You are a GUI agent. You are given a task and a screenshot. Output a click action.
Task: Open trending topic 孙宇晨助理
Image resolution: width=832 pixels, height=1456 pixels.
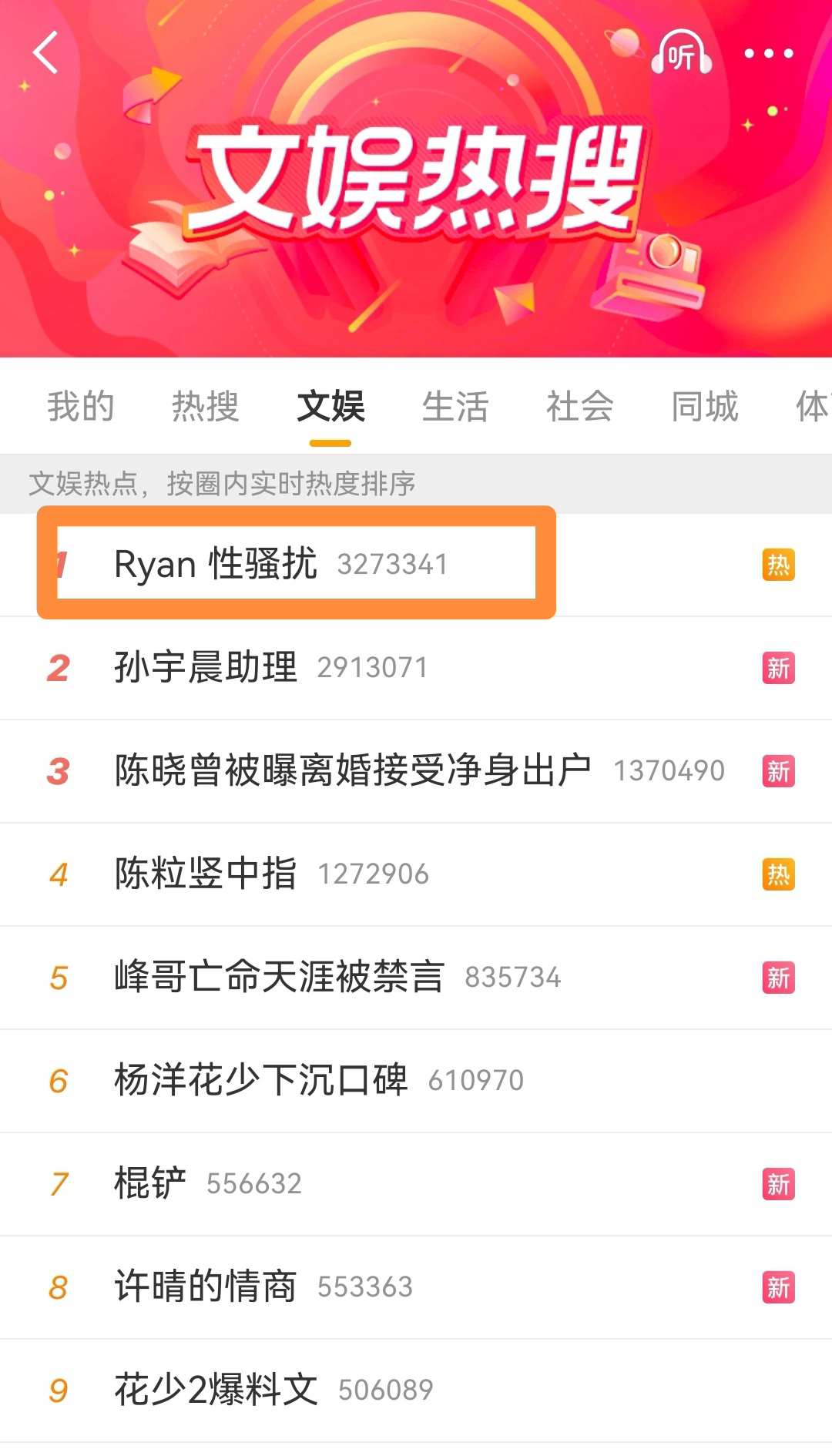pos(416,668)
